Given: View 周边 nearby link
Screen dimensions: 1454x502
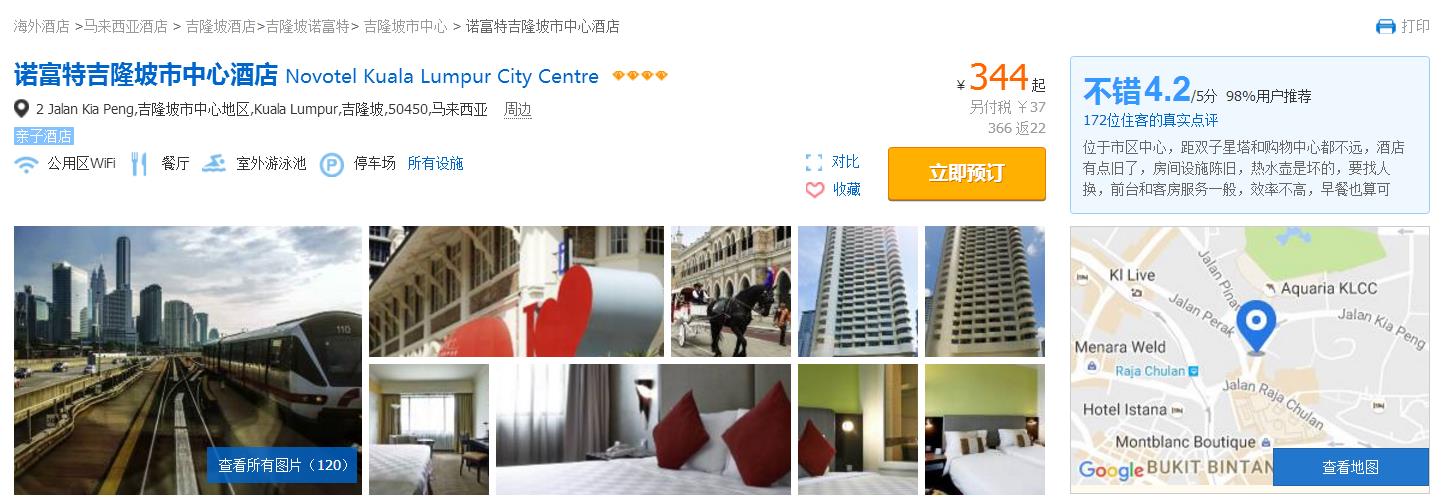Looking at the screenshot, I should coord(517,109).
